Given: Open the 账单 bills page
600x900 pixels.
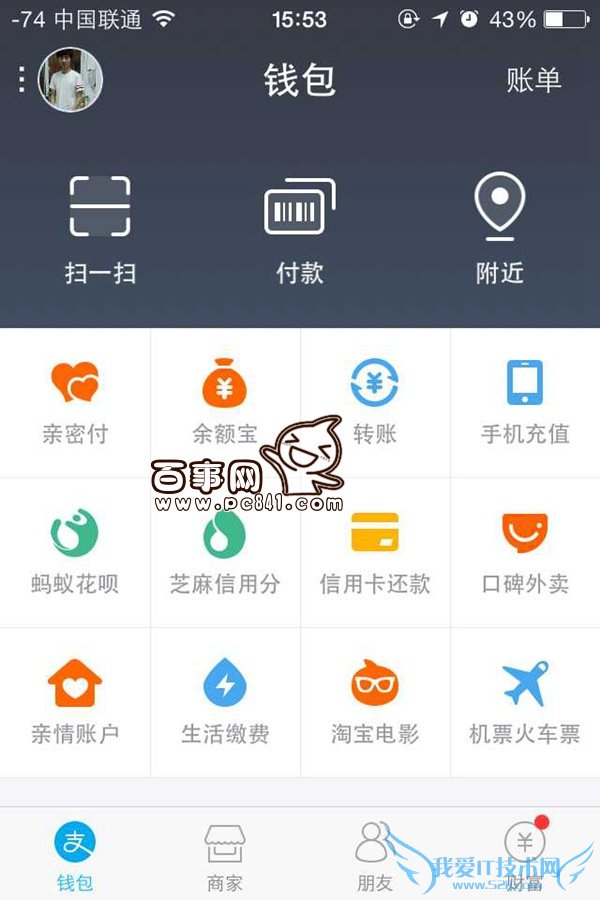Looking at the screenshot, I should (x=533, y=80).
